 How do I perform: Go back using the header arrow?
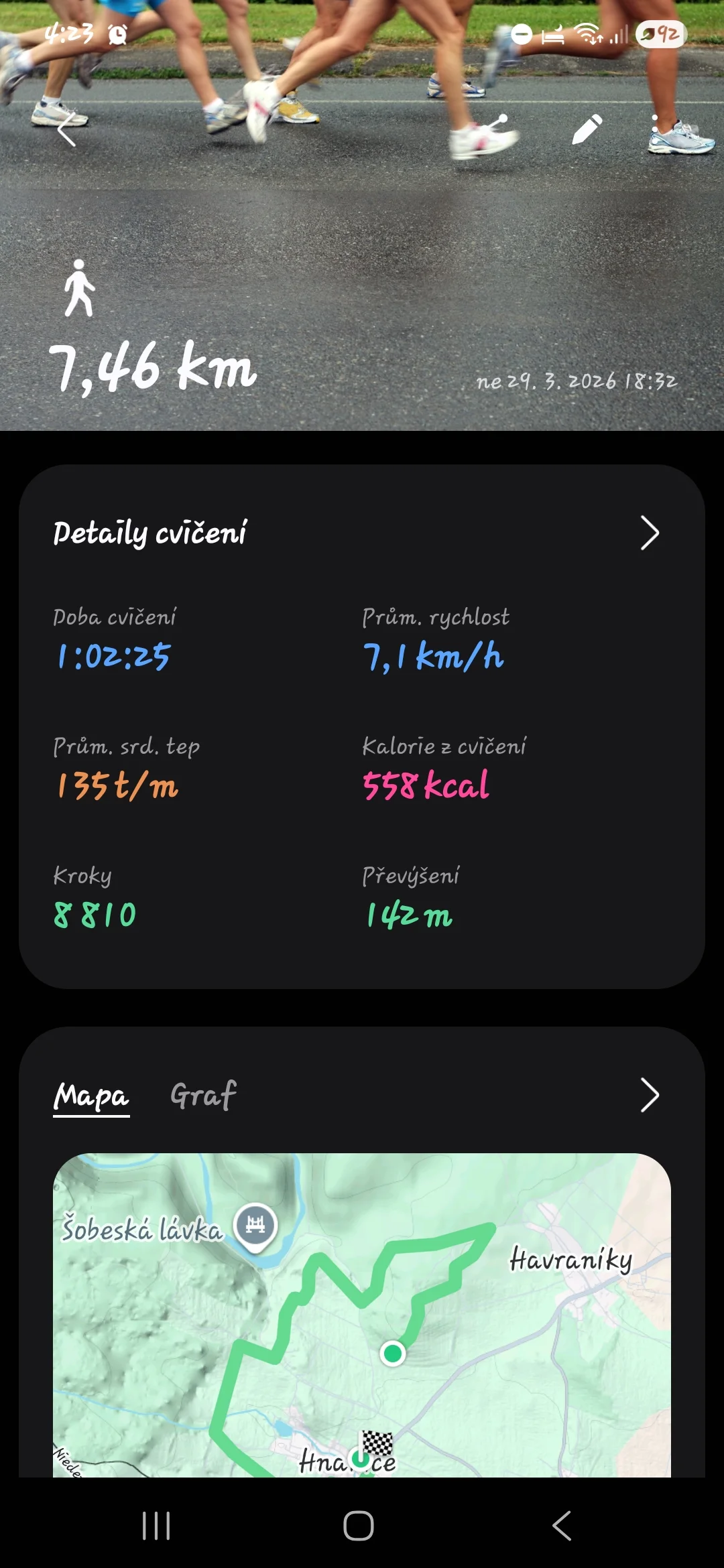pyautogui.click(x=66, y=129)
